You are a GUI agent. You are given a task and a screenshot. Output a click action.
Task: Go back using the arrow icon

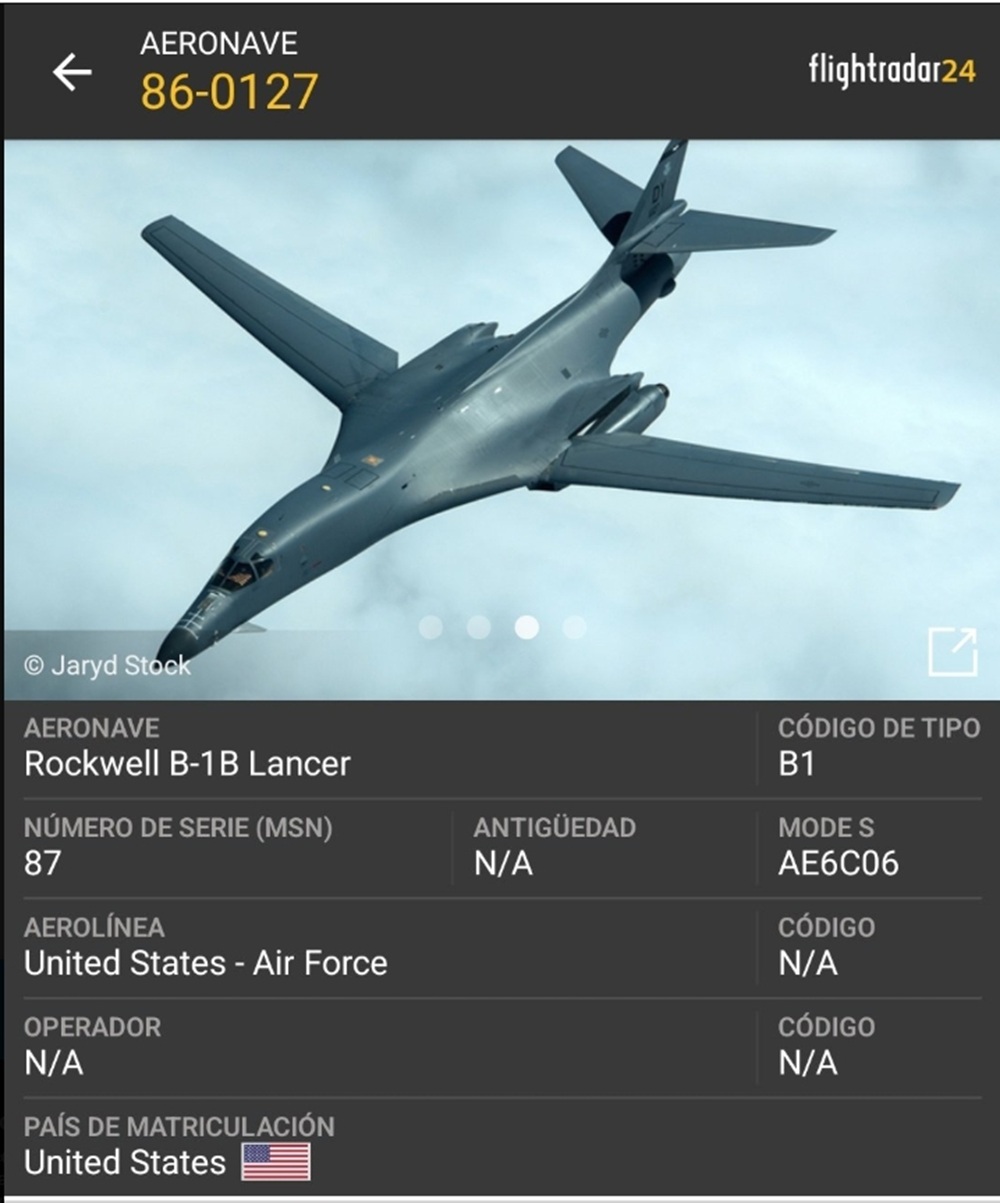point(72,72)
